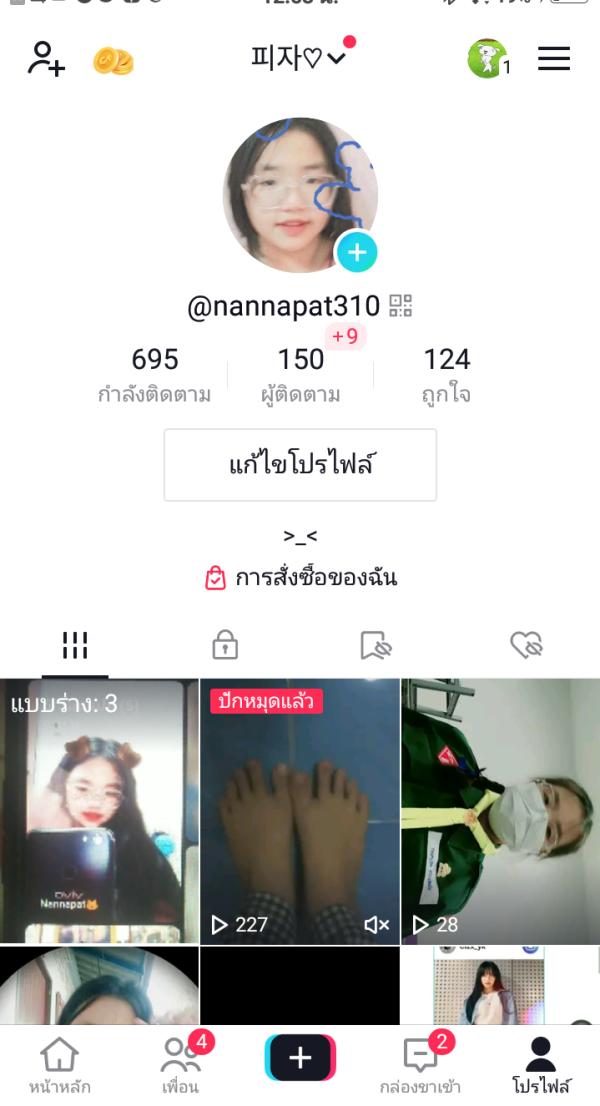600x1106 pixels.
Task: Open the coins rewards icon
Action: tap(113, 62)
